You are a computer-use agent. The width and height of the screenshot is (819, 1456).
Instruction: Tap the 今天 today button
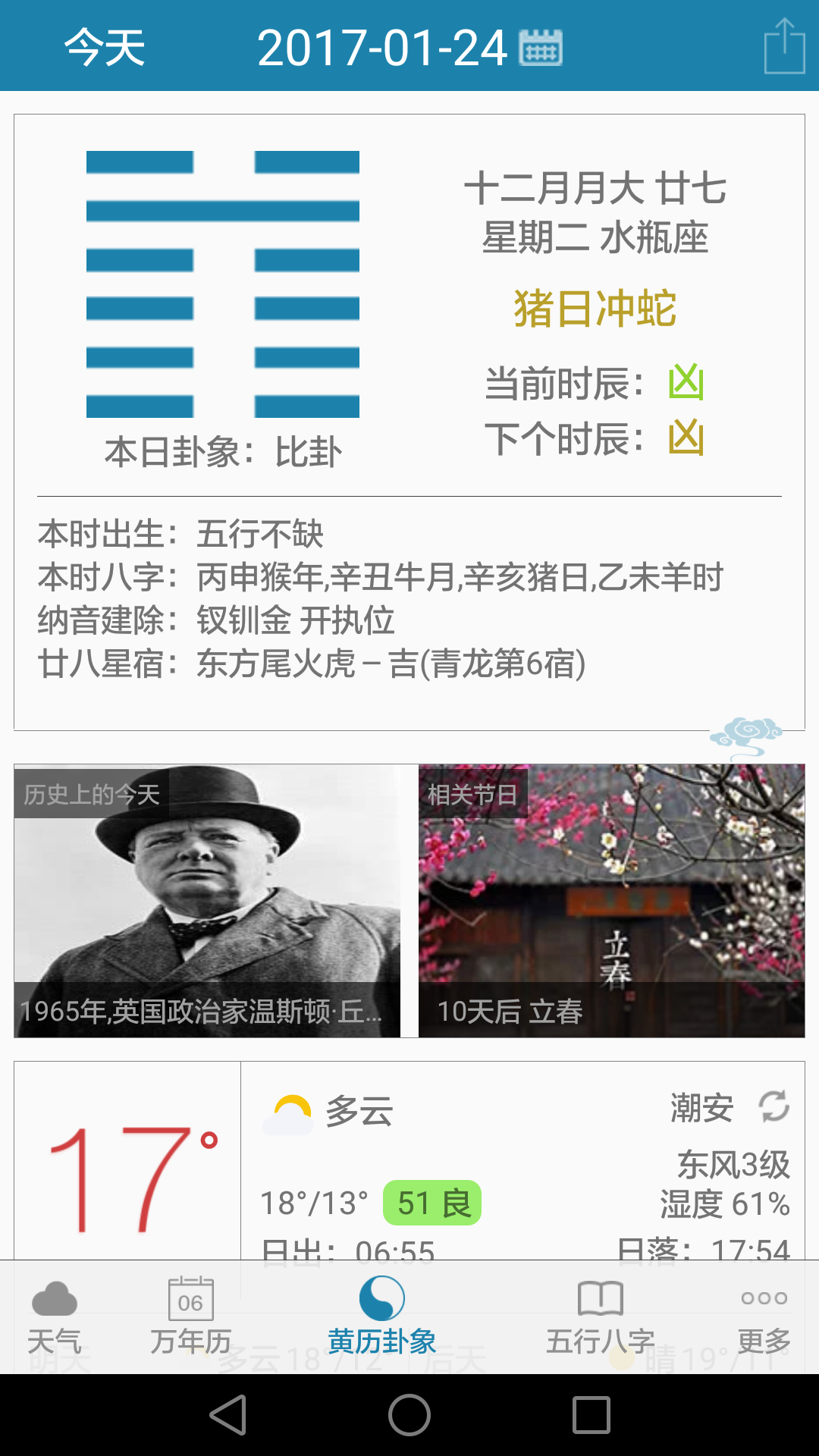click(104, 47)
